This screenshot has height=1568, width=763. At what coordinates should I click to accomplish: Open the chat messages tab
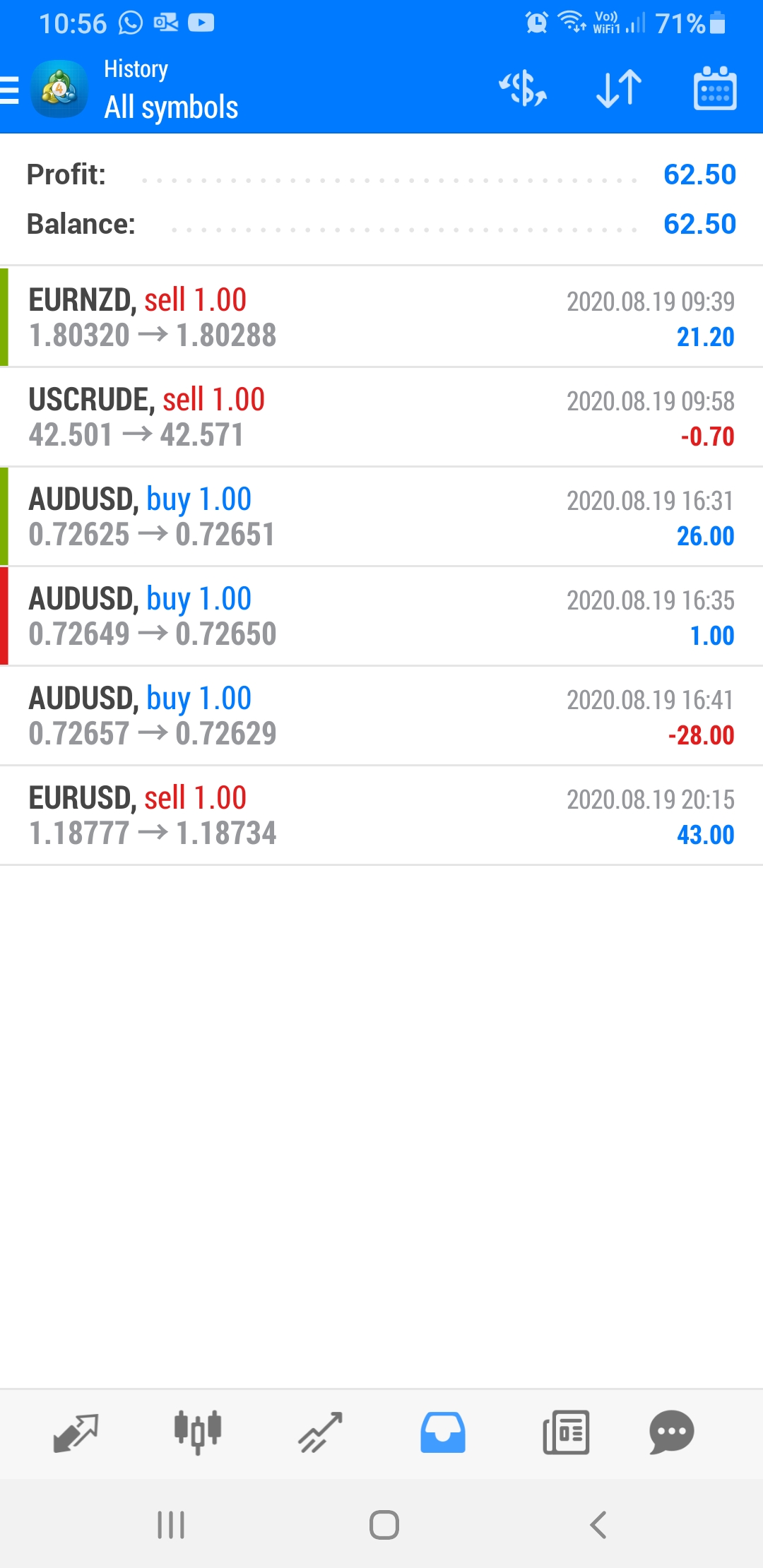point(671,1432)
